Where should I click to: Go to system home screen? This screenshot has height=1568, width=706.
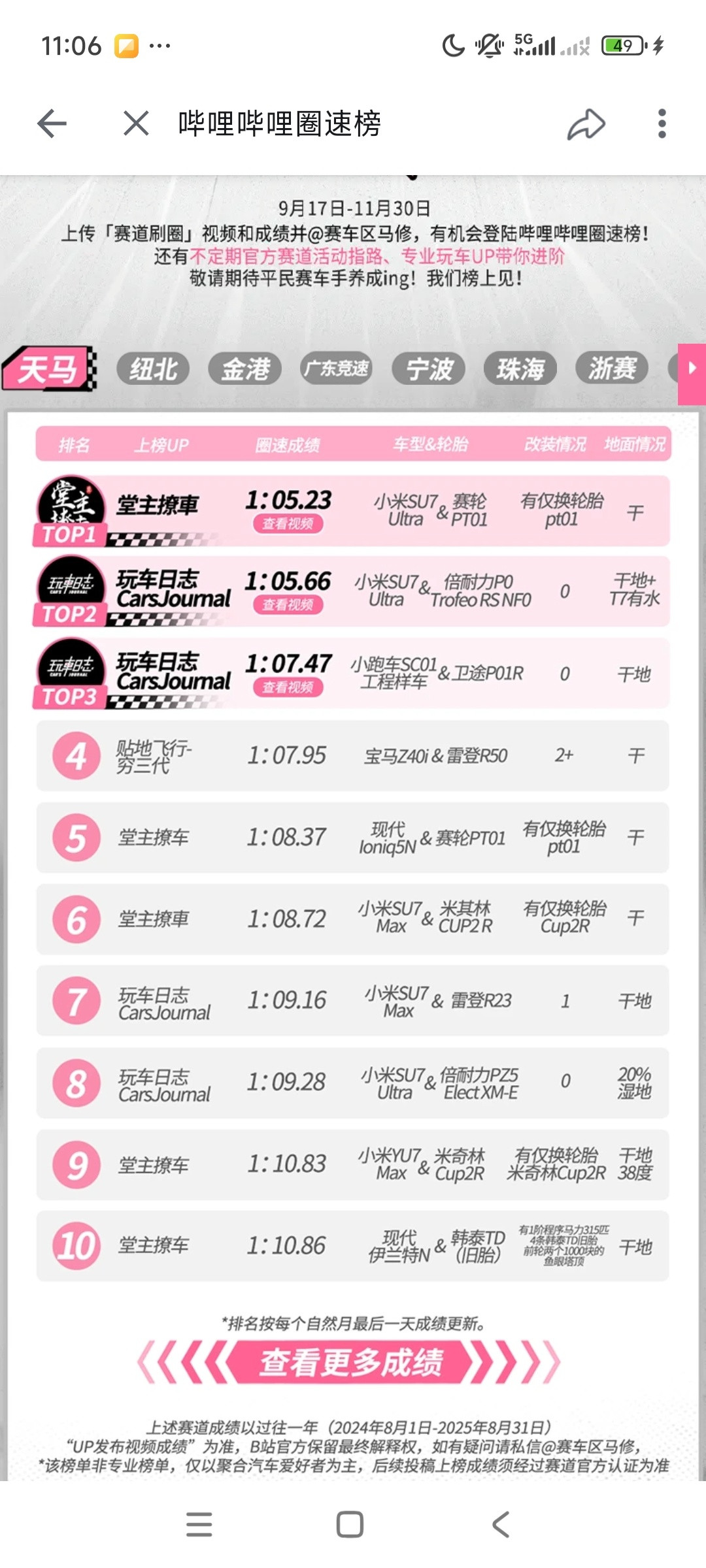(350, 1524)
